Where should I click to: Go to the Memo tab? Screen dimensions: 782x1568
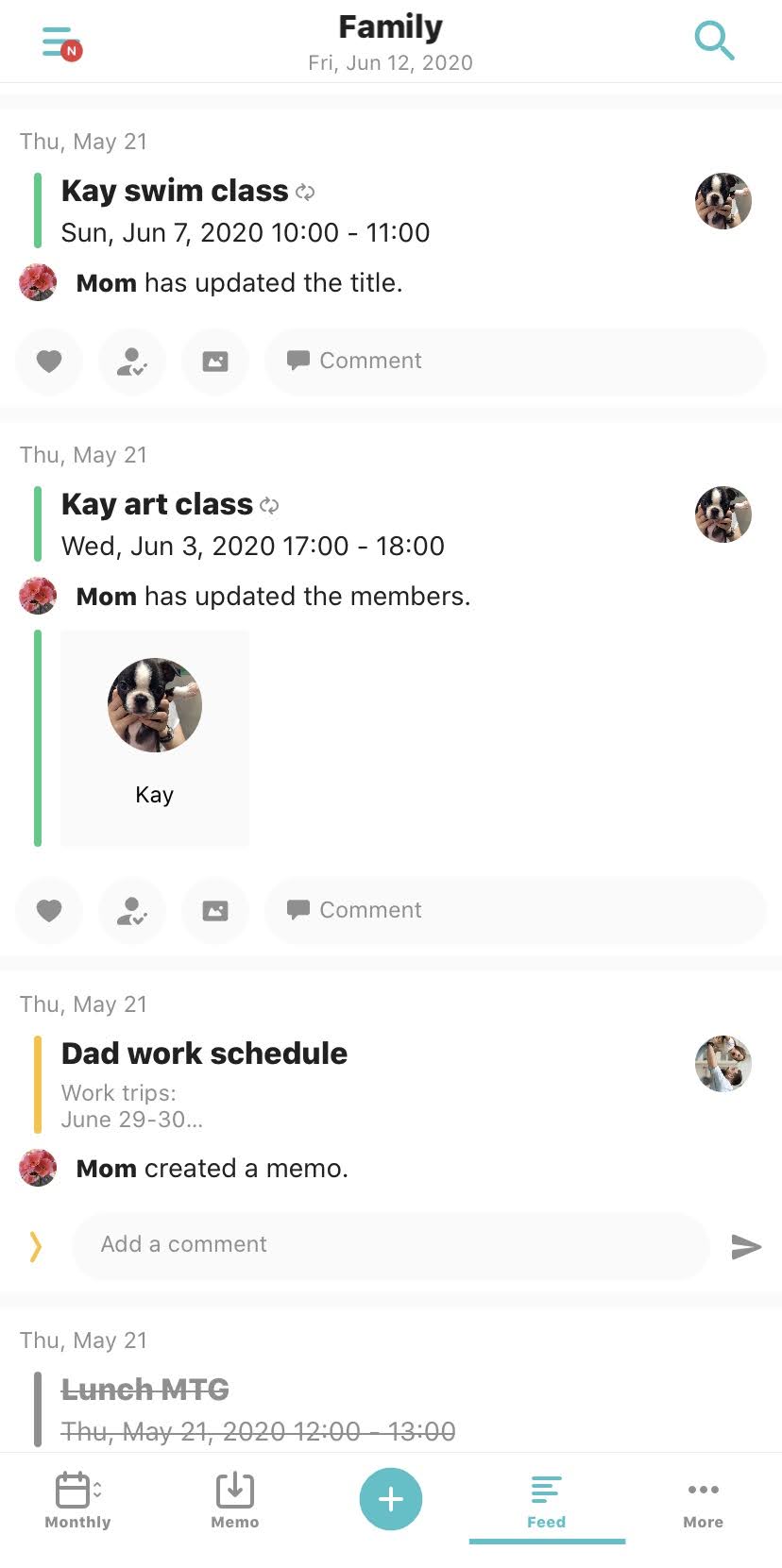235,1500
